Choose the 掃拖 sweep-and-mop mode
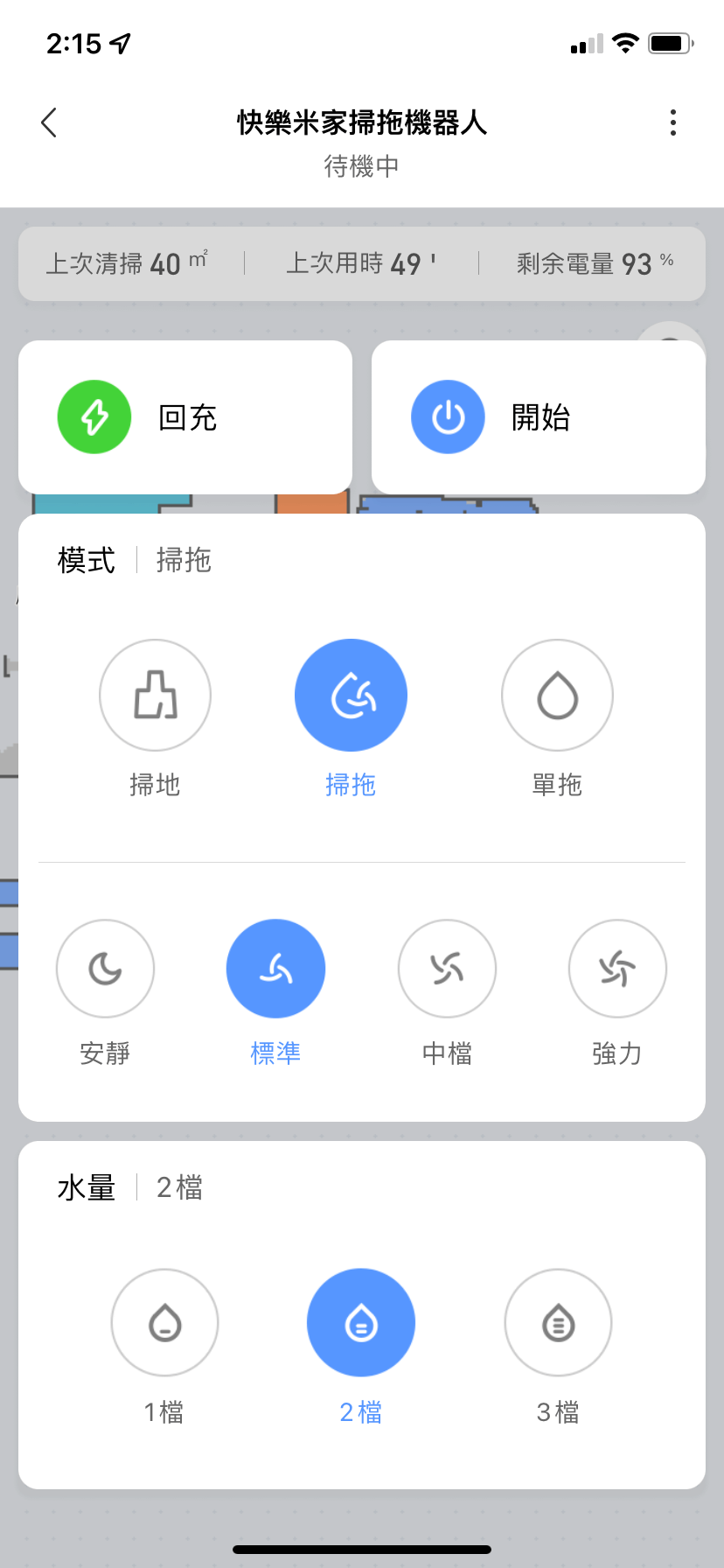724x1568 pixels. click(351, 696)
